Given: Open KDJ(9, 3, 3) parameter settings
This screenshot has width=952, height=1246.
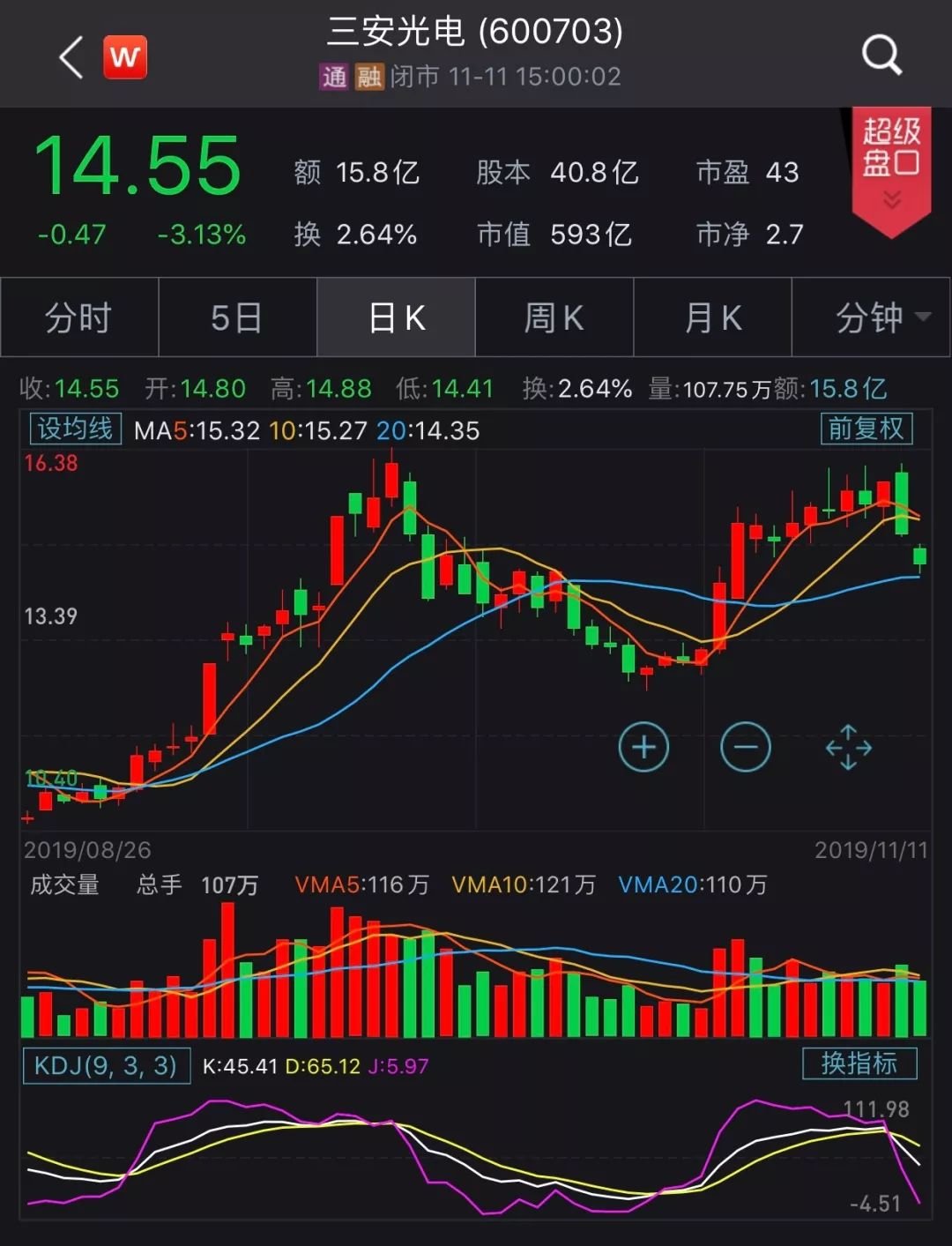Looking at the screenshot, I should click(x=106, y=1065).
